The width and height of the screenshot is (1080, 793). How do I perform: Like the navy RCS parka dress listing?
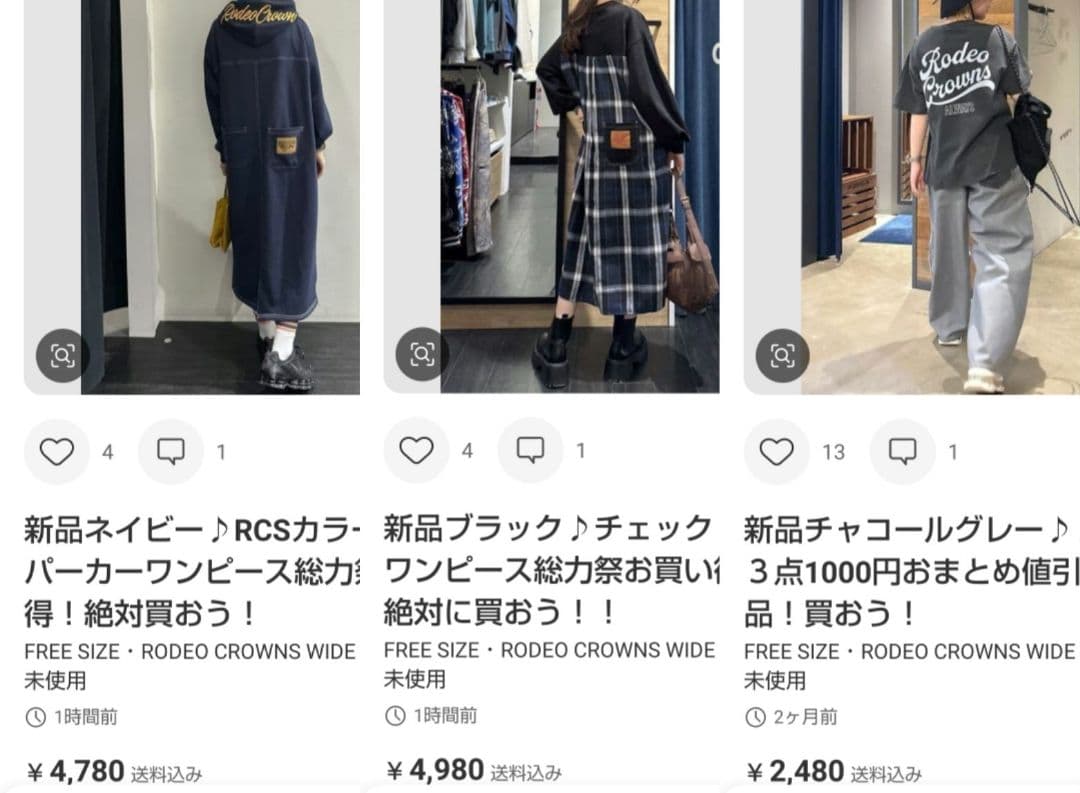tap(57, 452)
